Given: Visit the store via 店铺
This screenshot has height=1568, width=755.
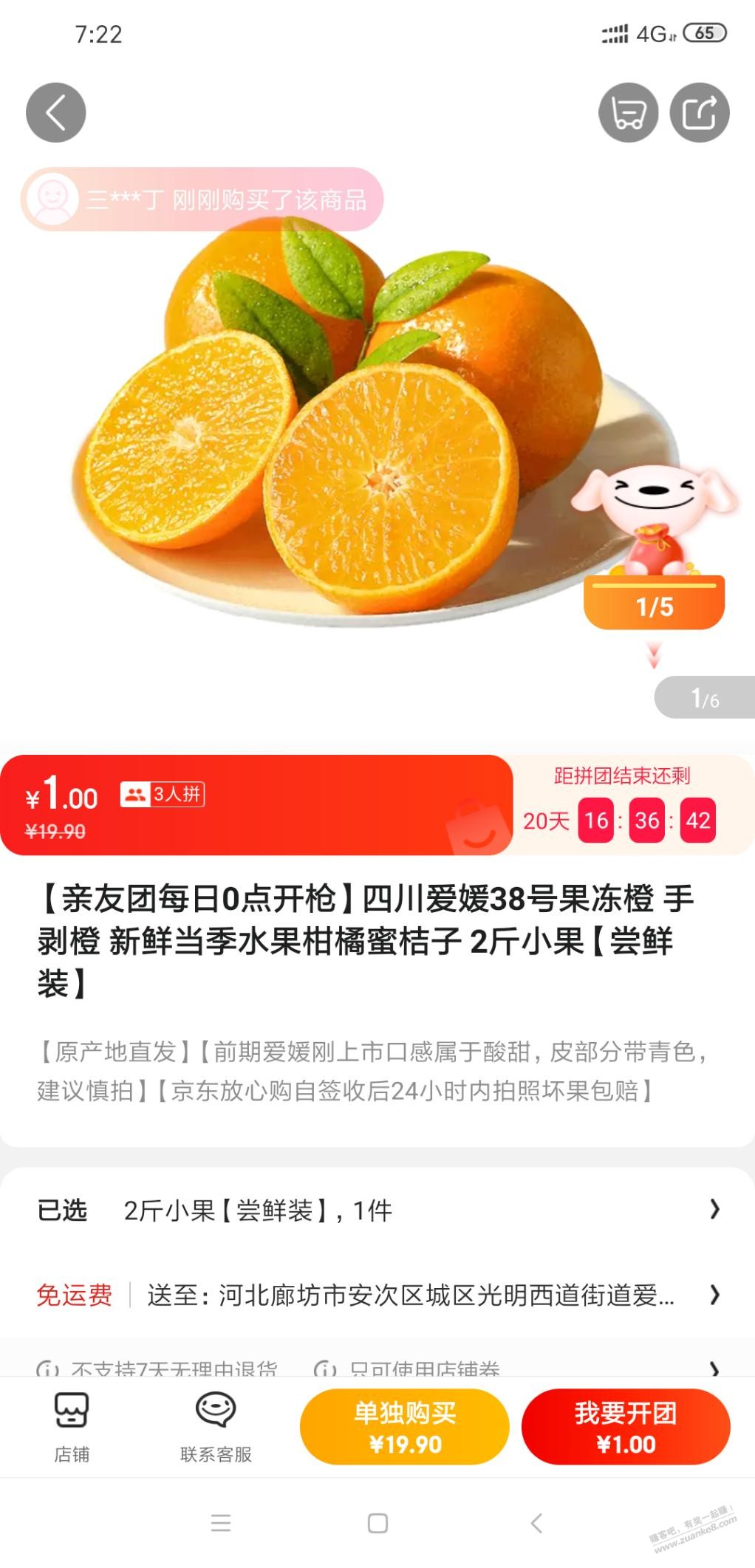Looking at the screenshot, I should [72, 1427].
